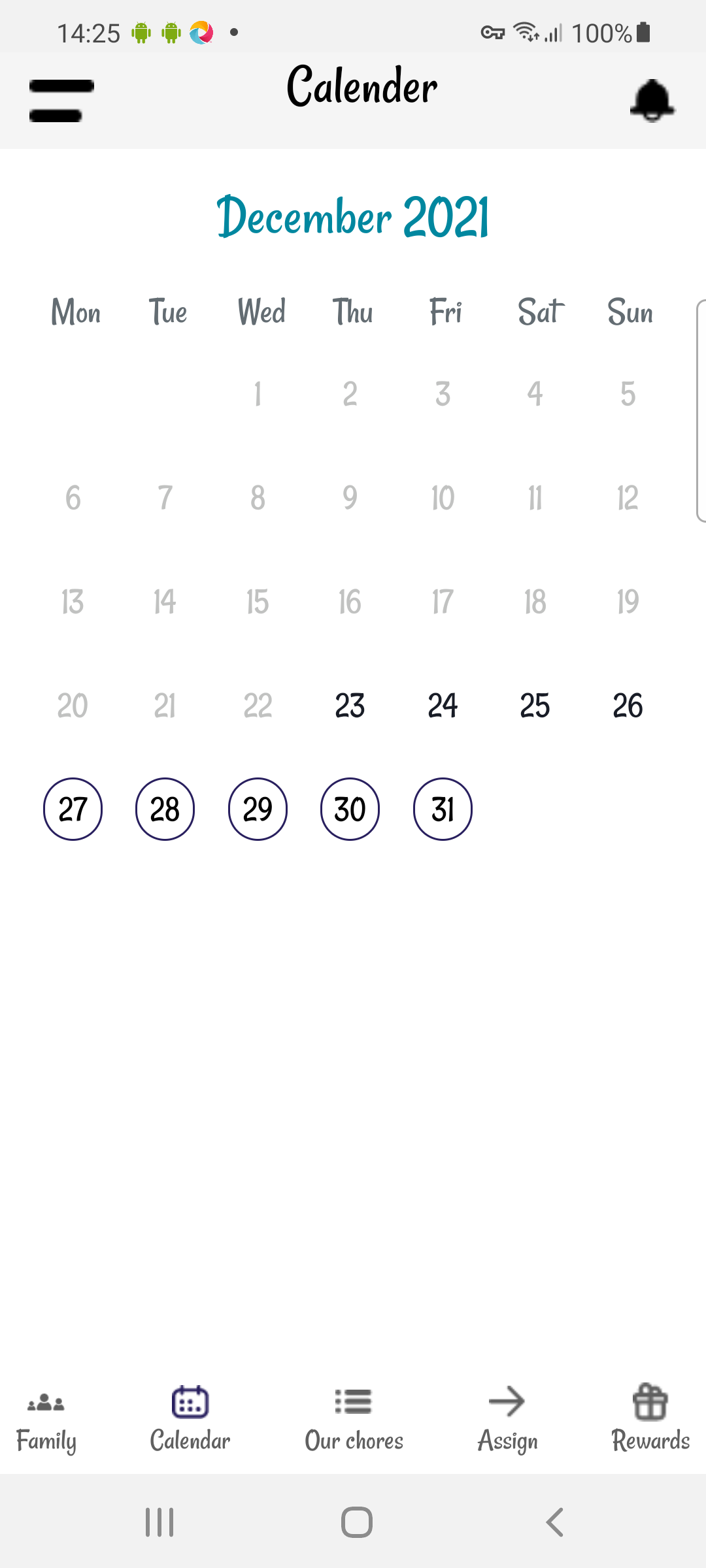Choose Friday the 24th
The height and width of the screenshot is (1568, 706).
coord(443,706)
